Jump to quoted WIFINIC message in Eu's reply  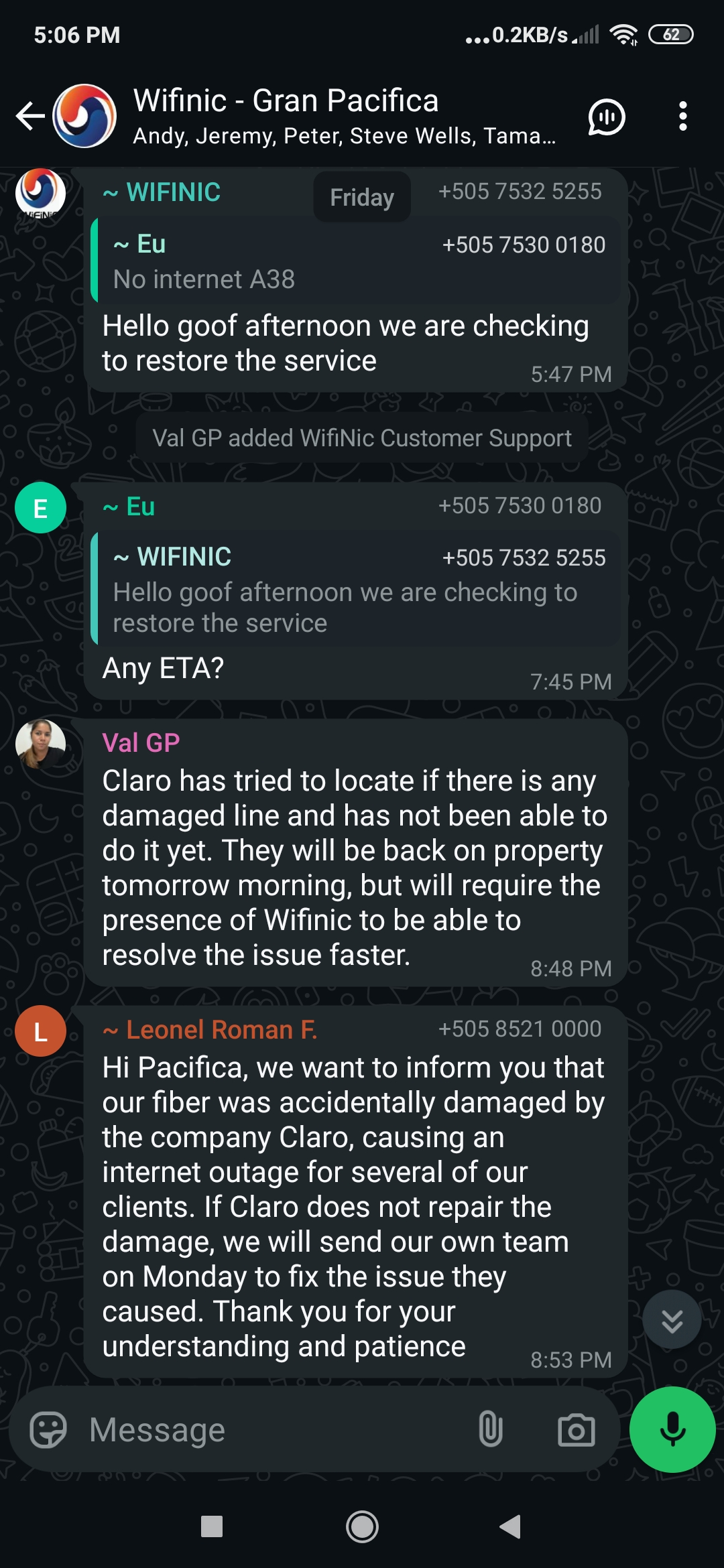tap(355, 588)
